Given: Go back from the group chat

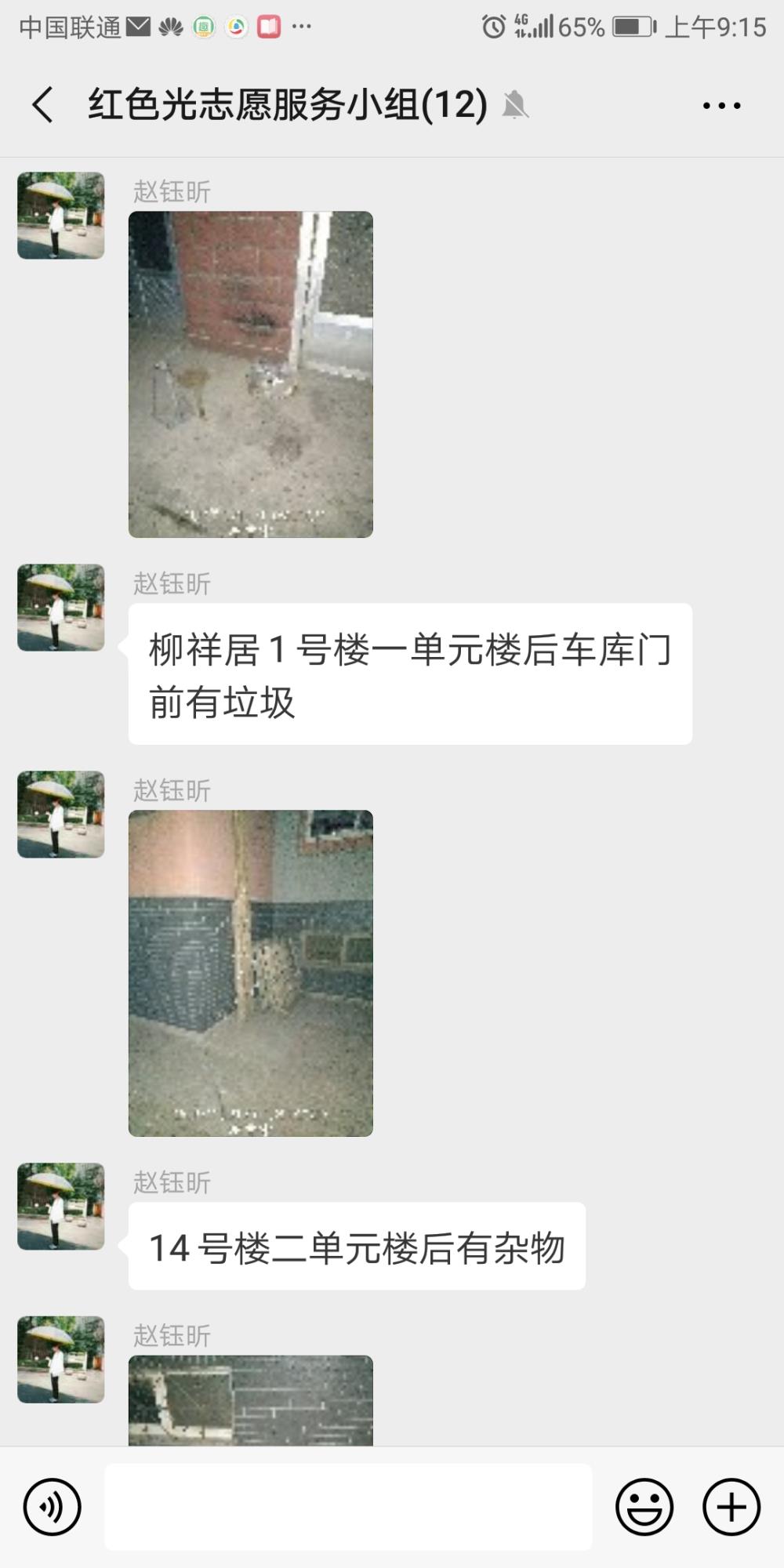Looking at the screenshot, I should 43,104.
